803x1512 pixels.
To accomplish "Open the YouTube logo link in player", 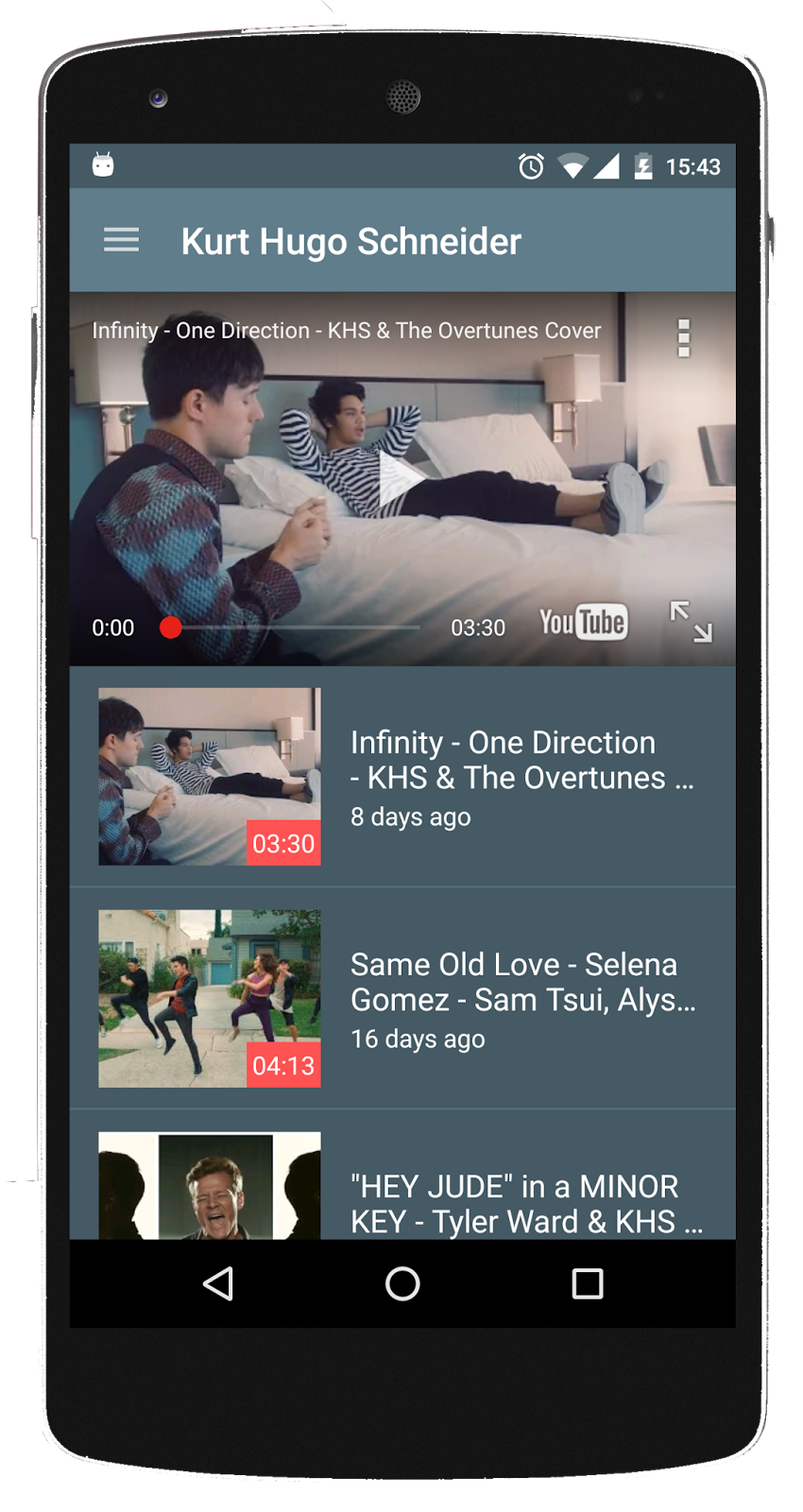I will [583, 623].
